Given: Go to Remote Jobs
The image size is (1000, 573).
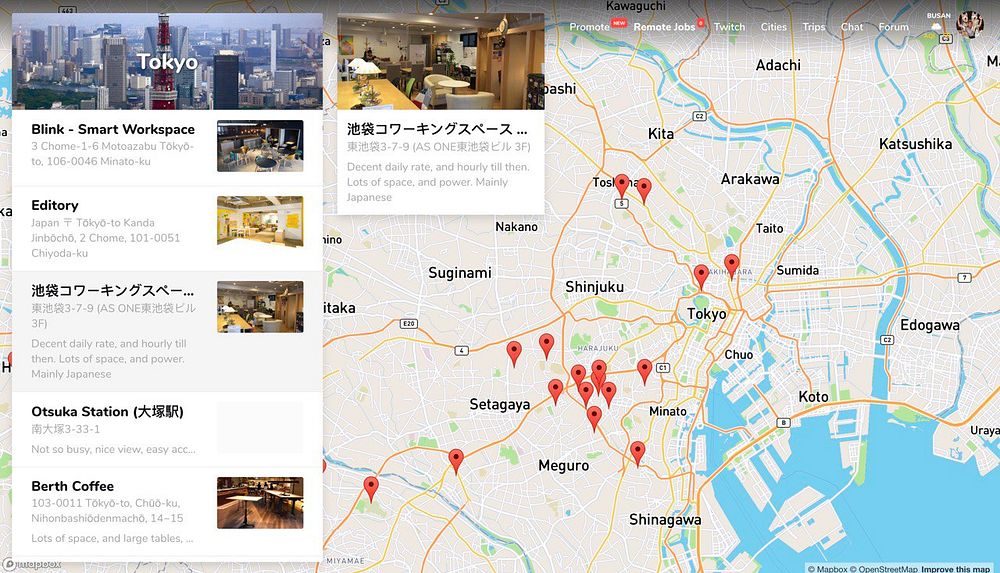Looking at the screenshot, I should click(x=664, y=27).
